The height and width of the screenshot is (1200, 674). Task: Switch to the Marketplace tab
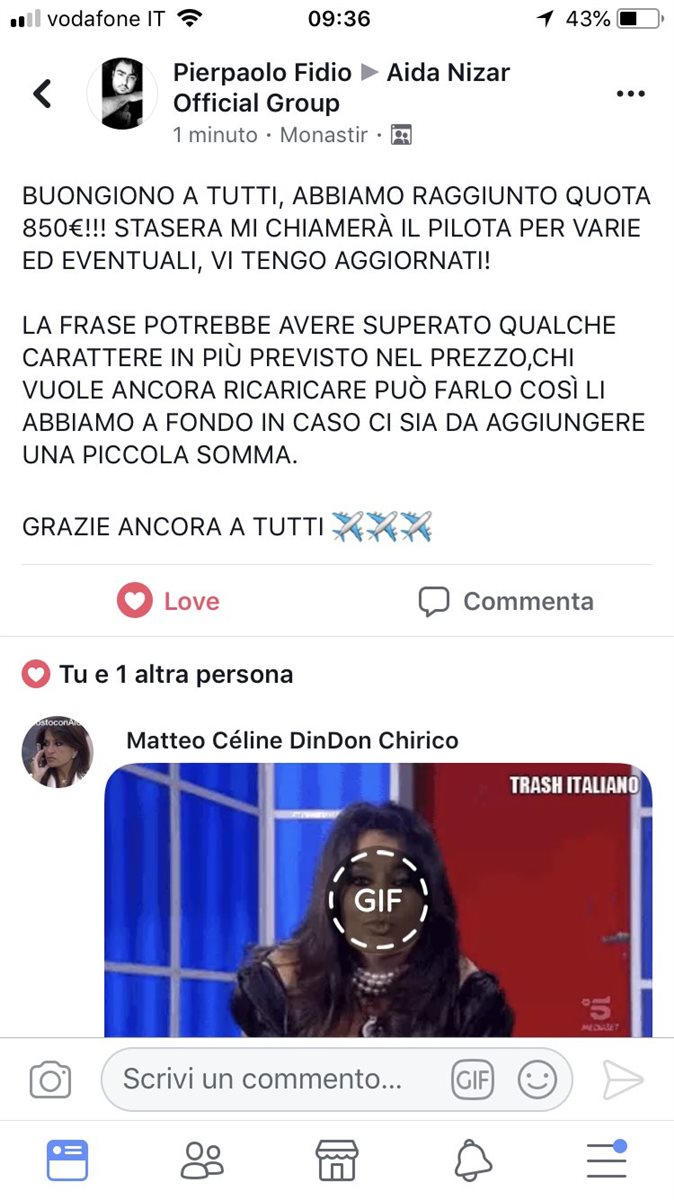[337, 1160]
